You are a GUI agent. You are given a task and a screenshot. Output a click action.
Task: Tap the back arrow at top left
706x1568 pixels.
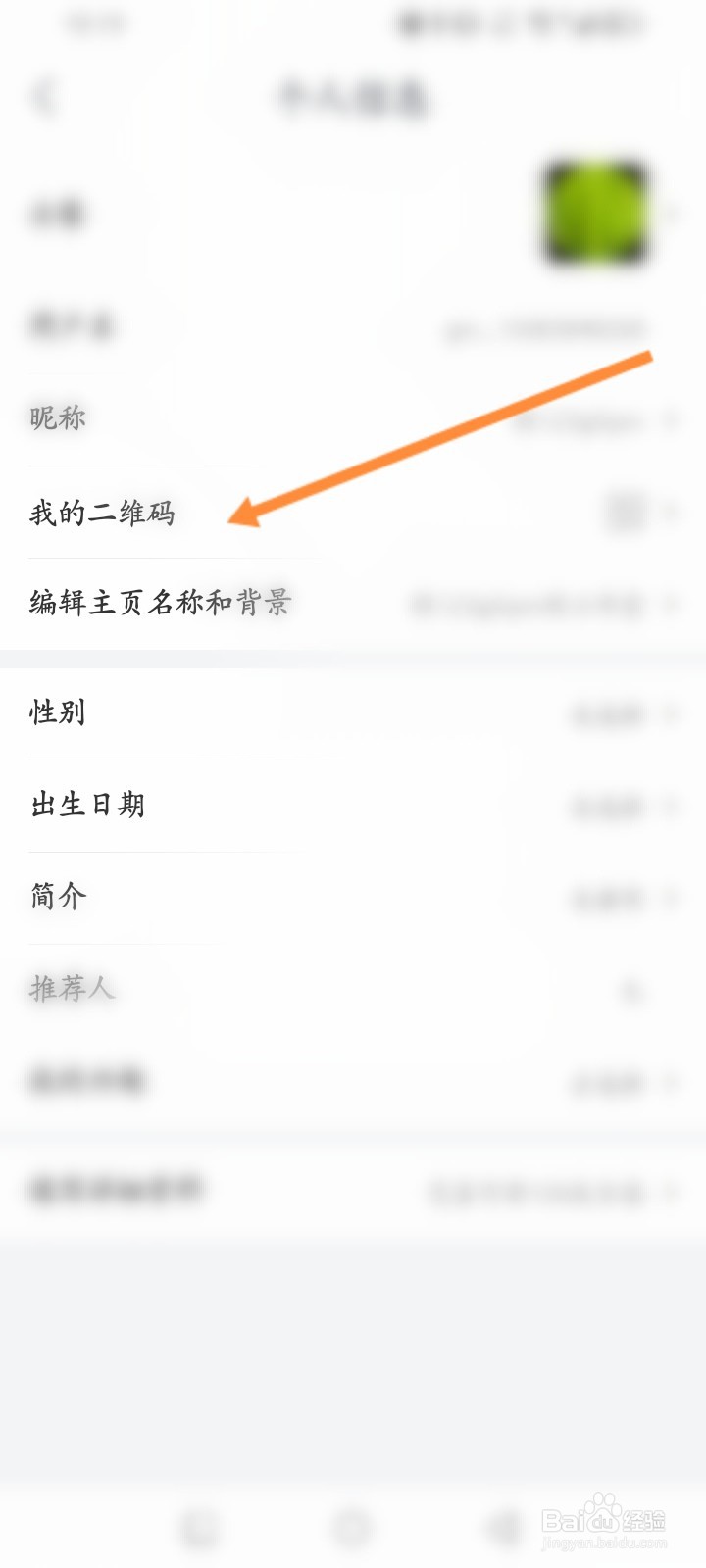pyautogui.click(x=44, y=95)
